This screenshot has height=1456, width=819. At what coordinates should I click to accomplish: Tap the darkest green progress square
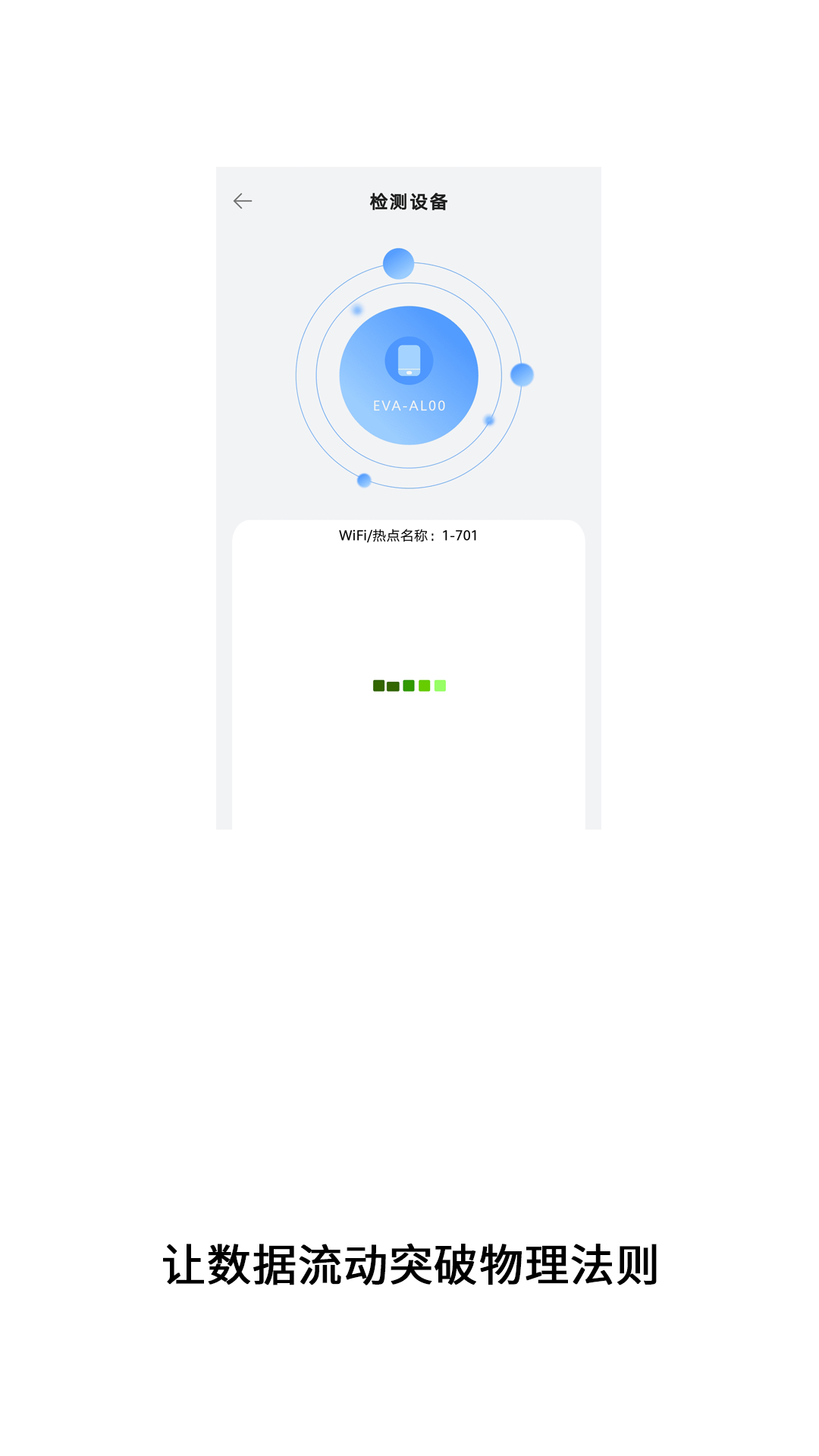(x=377, y=685)
